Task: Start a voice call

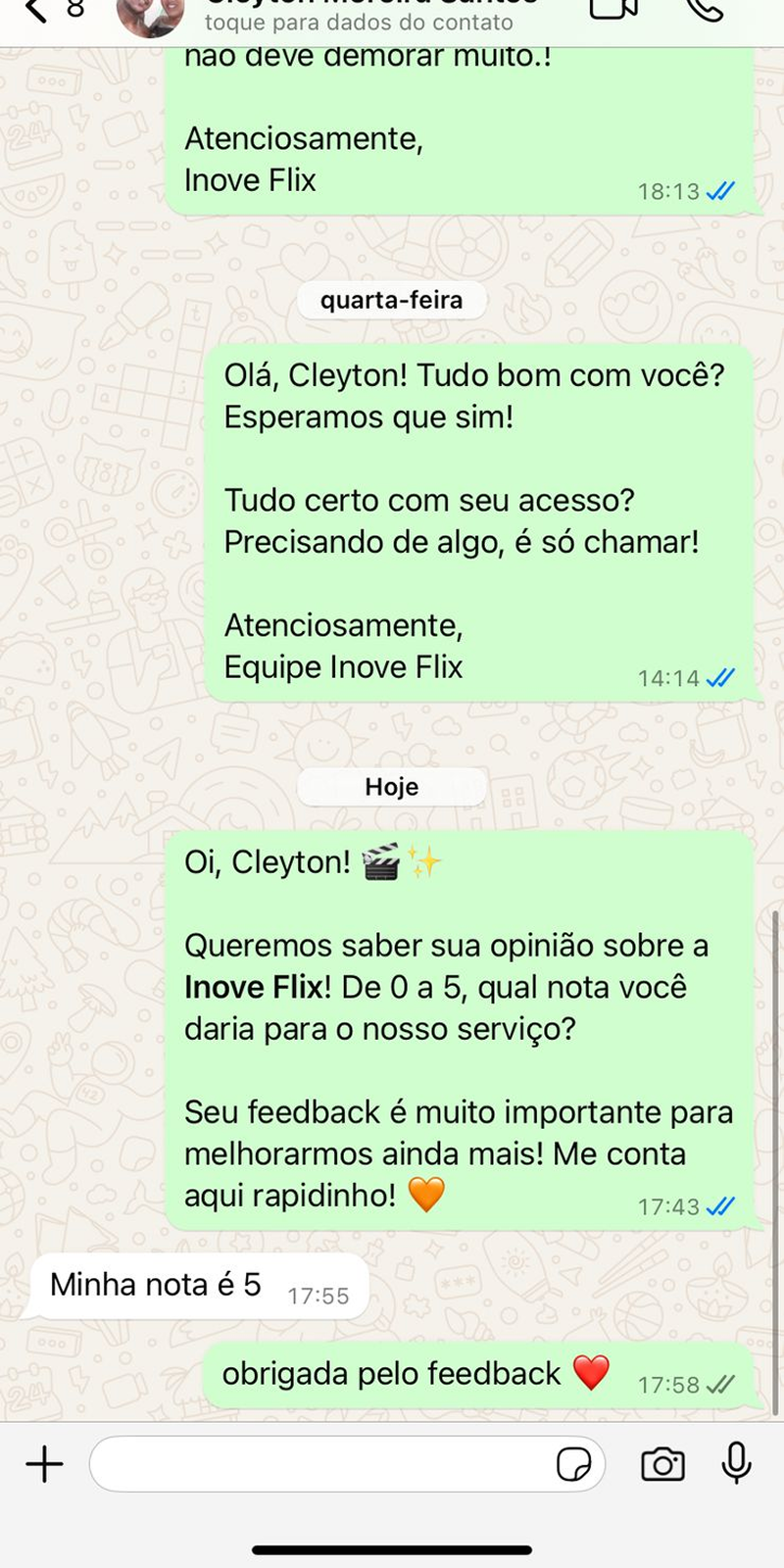Action: pos(704,8)
